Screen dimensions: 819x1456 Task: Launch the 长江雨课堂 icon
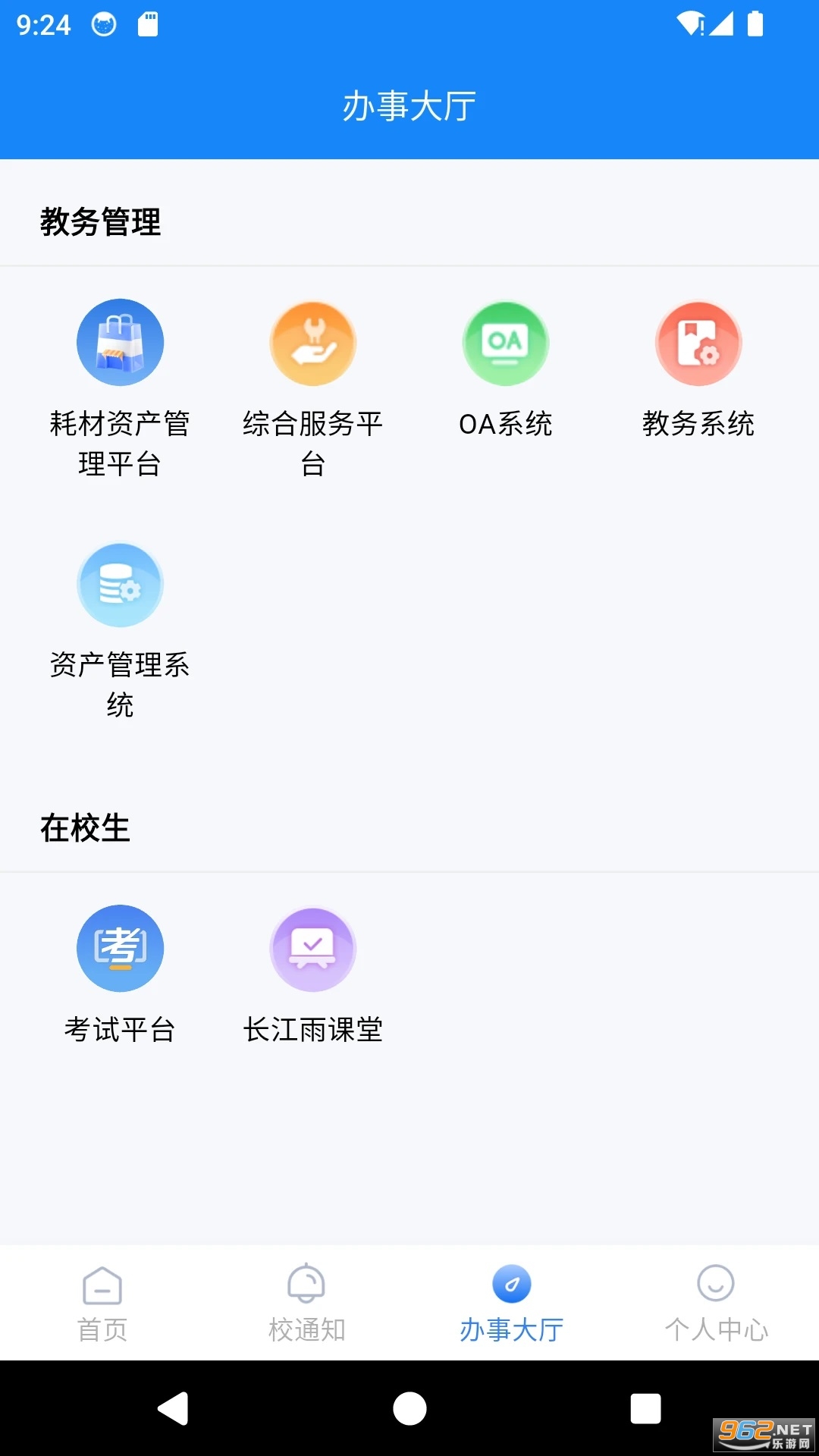click(312, 949)
